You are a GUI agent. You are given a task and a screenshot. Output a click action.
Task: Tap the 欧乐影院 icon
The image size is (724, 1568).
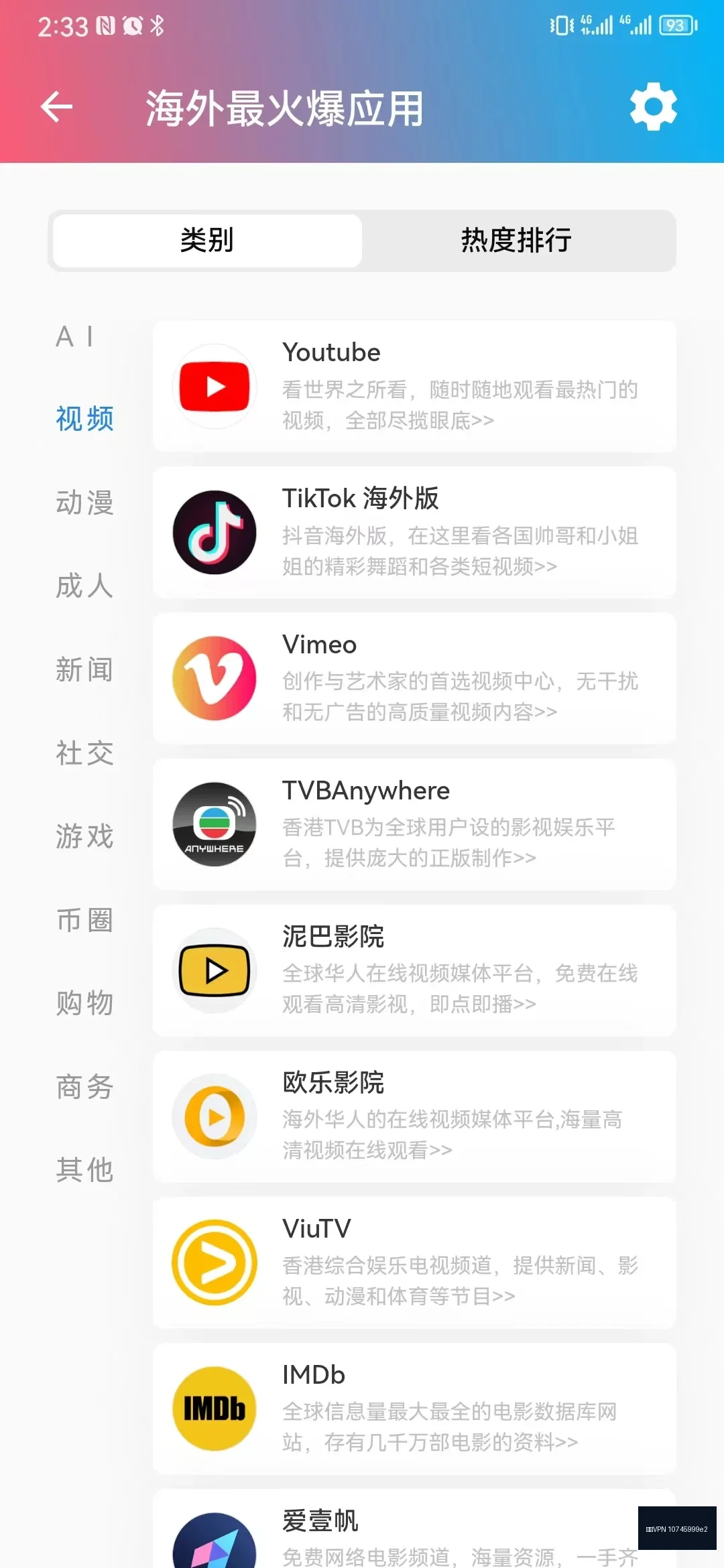click(214, 1116)
